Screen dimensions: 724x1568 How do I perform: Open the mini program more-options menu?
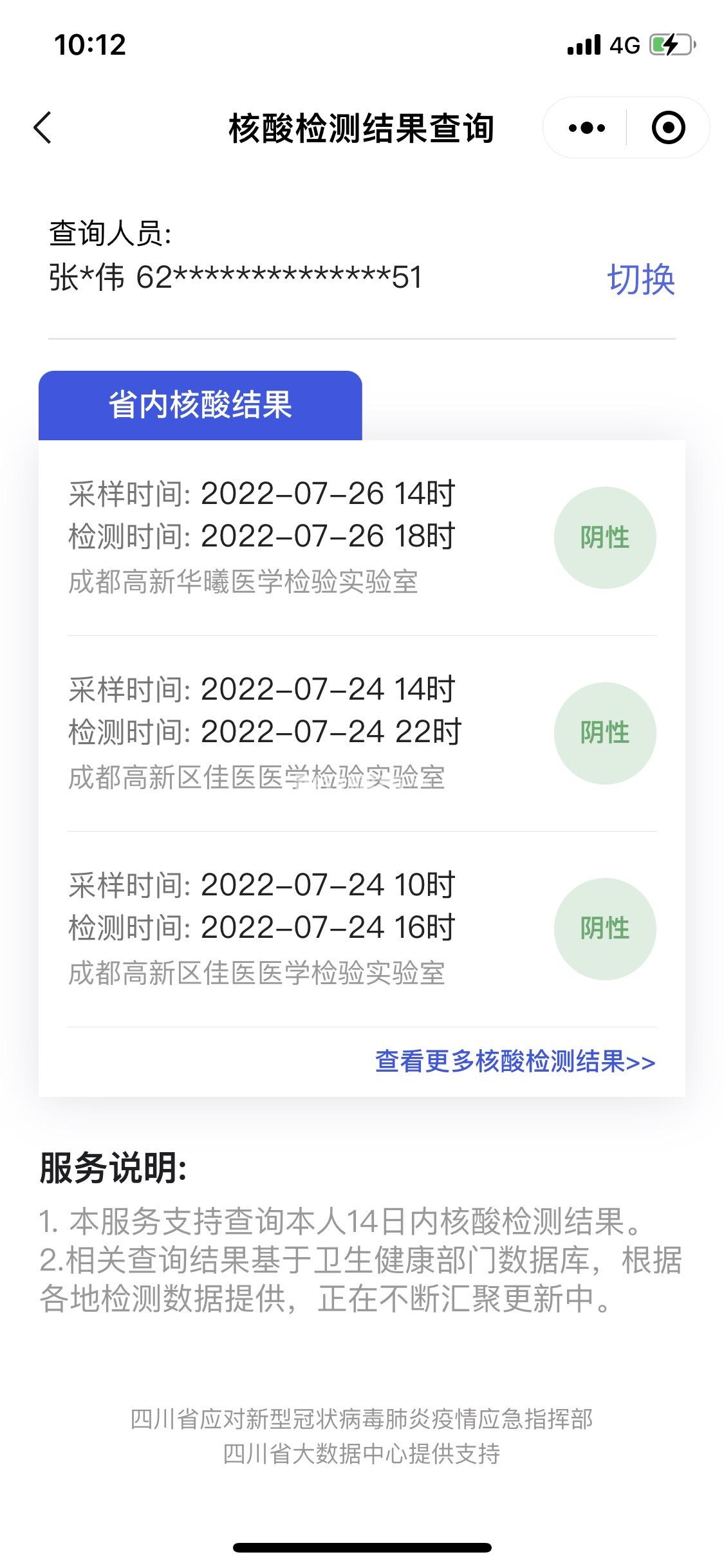click(586, 128)
